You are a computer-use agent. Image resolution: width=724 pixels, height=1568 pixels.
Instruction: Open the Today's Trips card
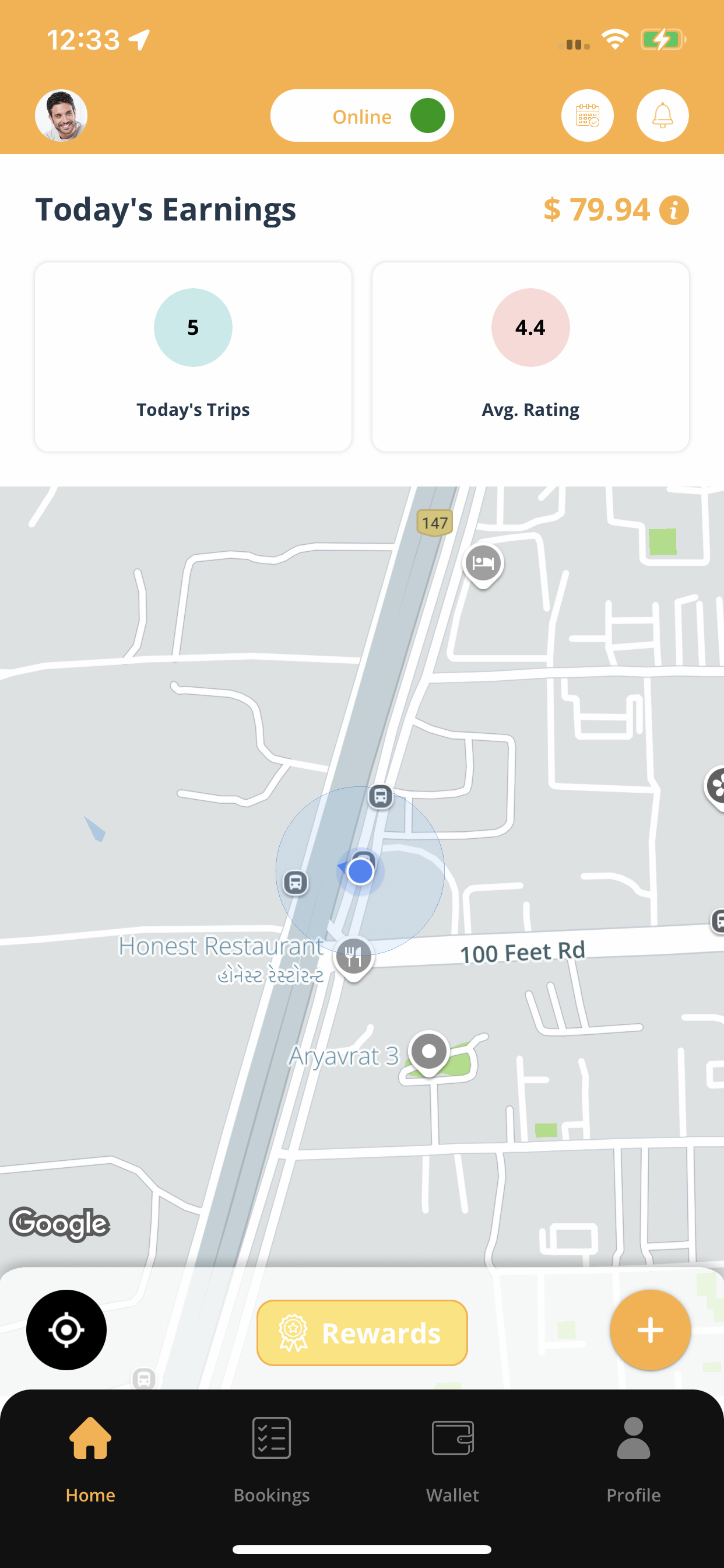click(193, 356)
